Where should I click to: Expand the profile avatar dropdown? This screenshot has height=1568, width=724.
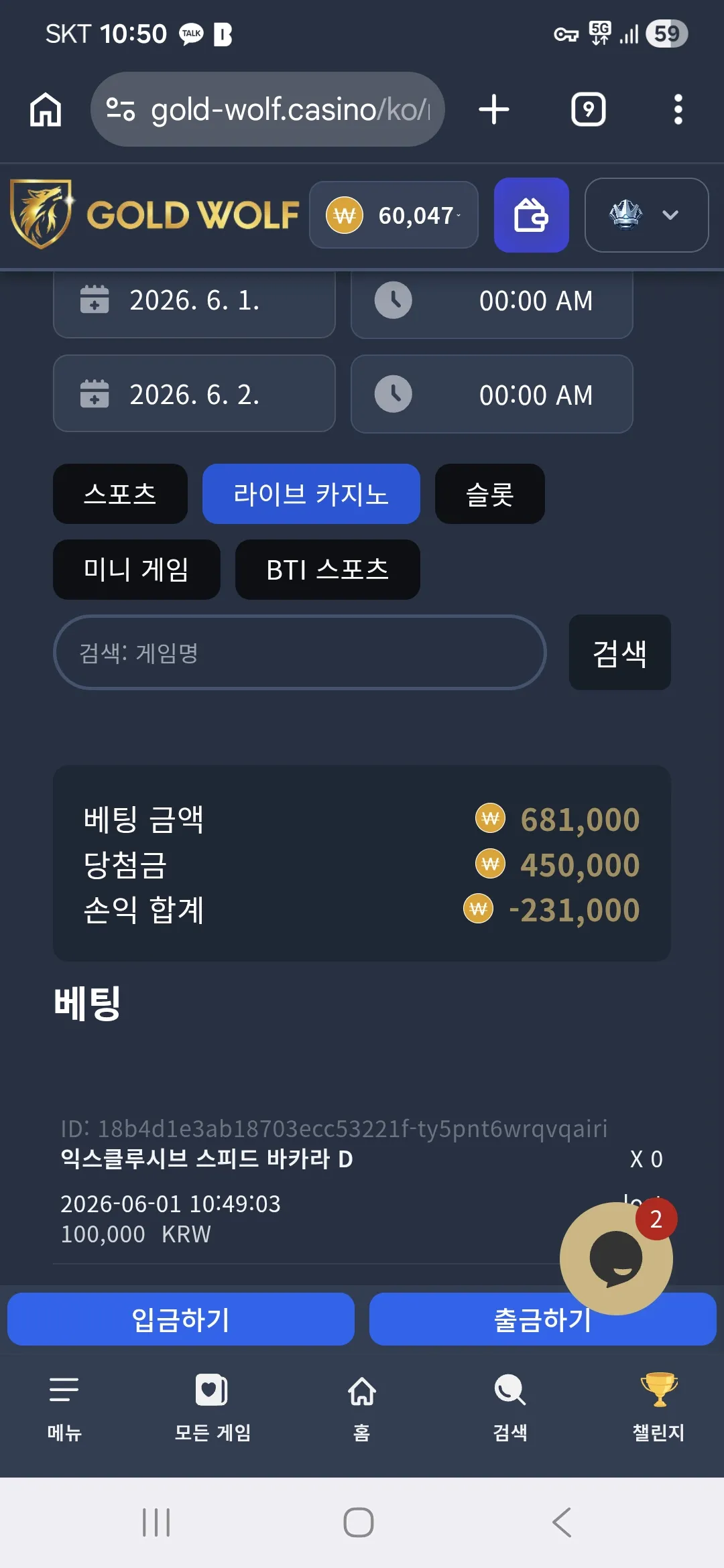646,215
